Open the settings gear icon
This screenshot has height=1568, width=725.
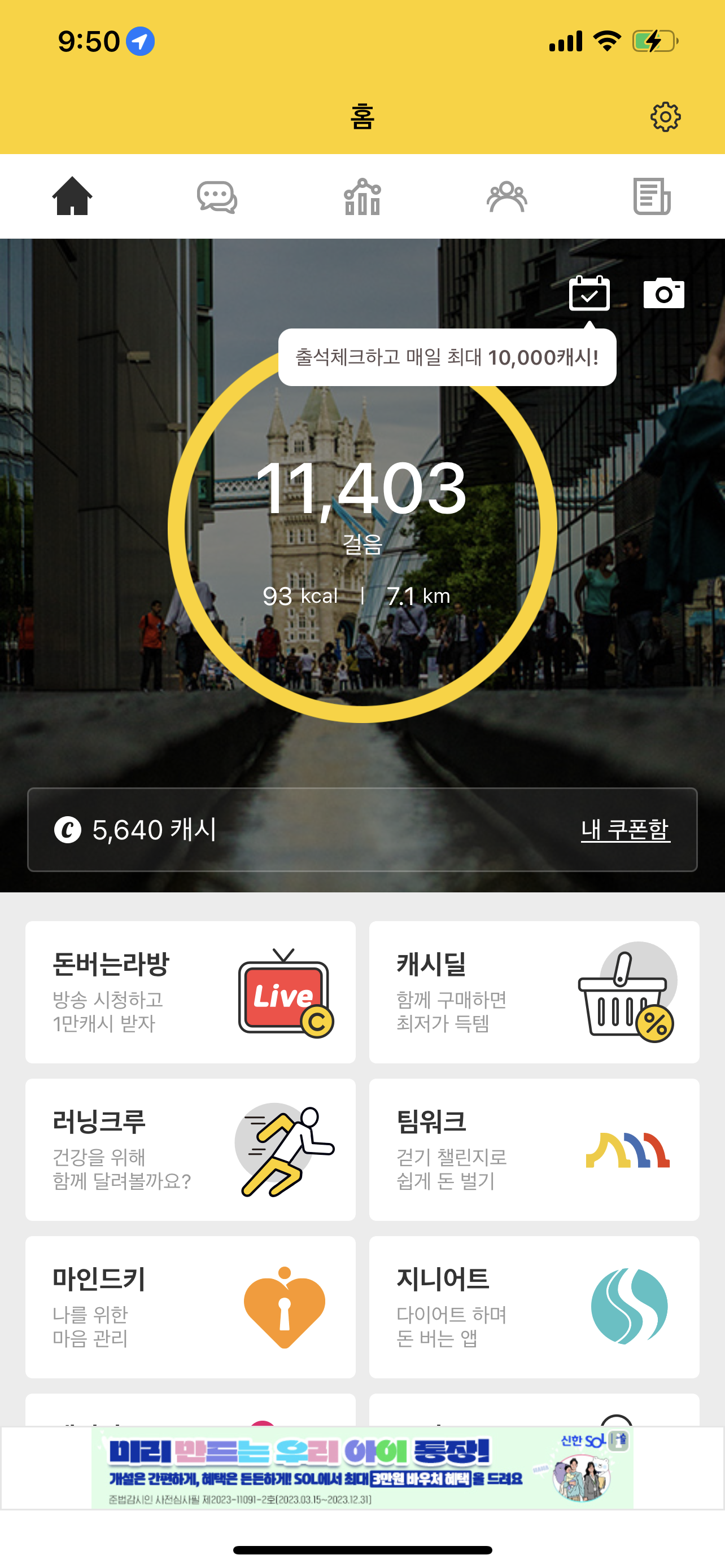pyautogui.click(x=665, y=116)
